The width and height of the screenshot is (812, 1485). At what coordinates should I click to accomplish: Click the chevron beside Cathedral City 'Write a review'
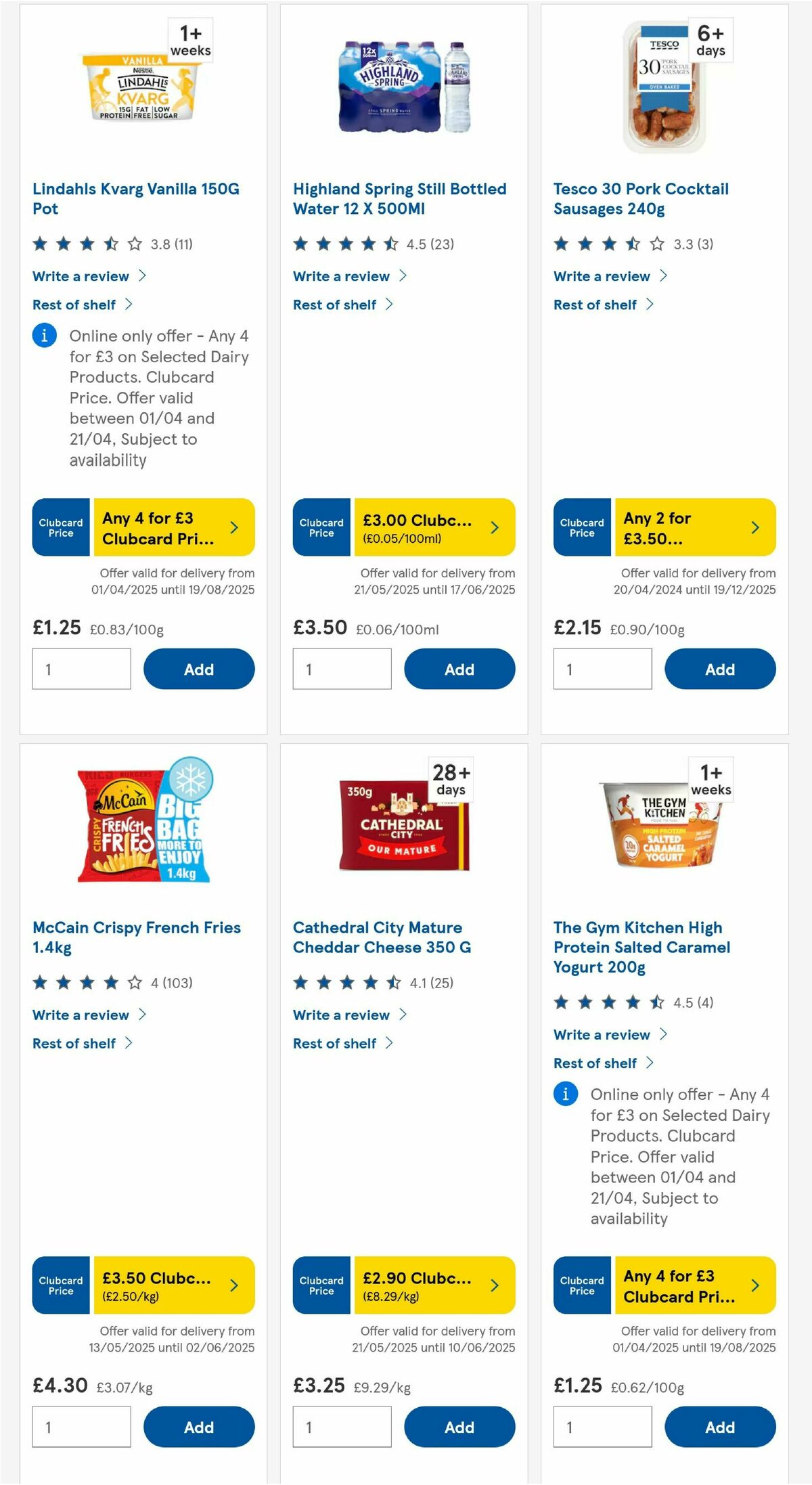(405, 1015)
